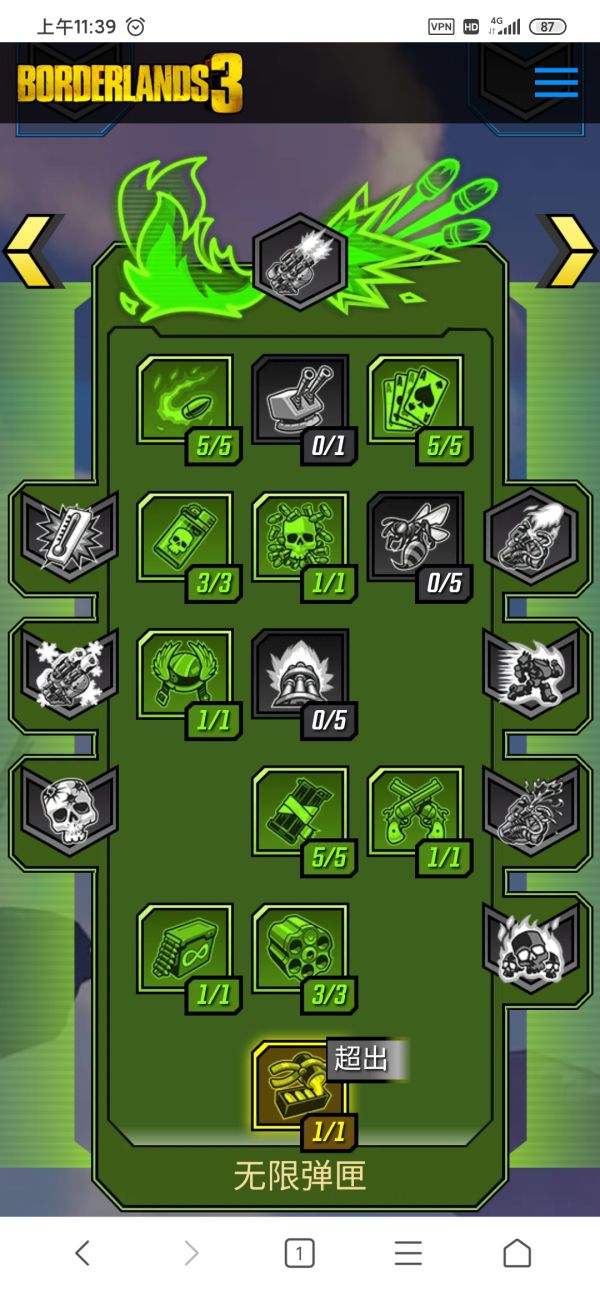Select the green skull 1/1 skill
The image size is (600, 1300).
[300, 540]
